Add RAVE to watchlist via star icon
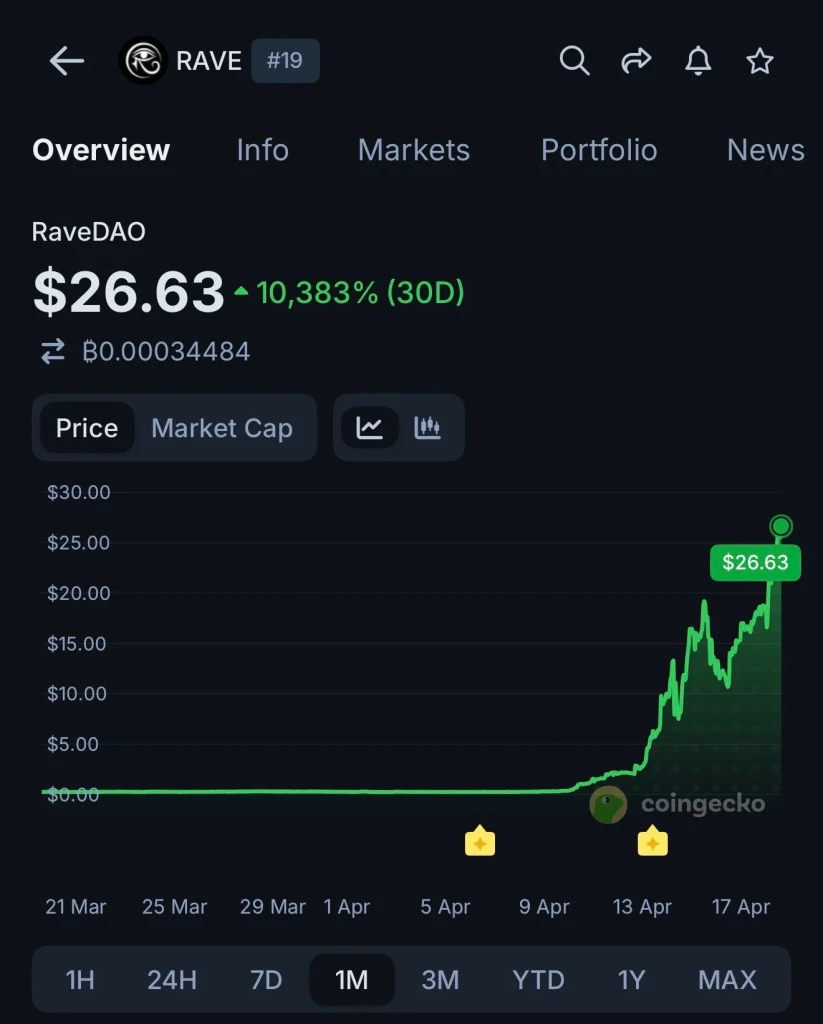823x1024 pixels. [x=760, y=60]
